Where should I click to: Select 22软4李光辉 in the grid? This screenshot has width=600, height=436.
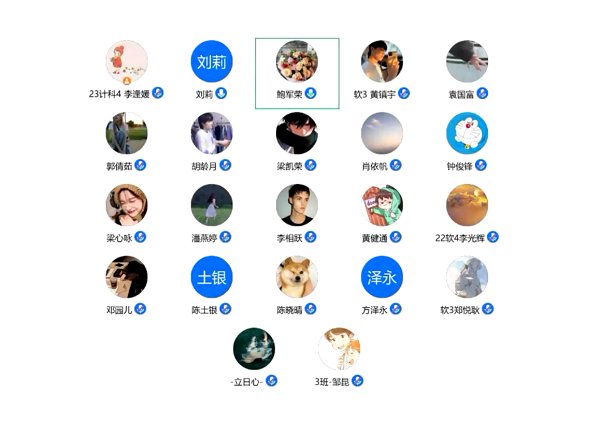(x=467, y=205)
